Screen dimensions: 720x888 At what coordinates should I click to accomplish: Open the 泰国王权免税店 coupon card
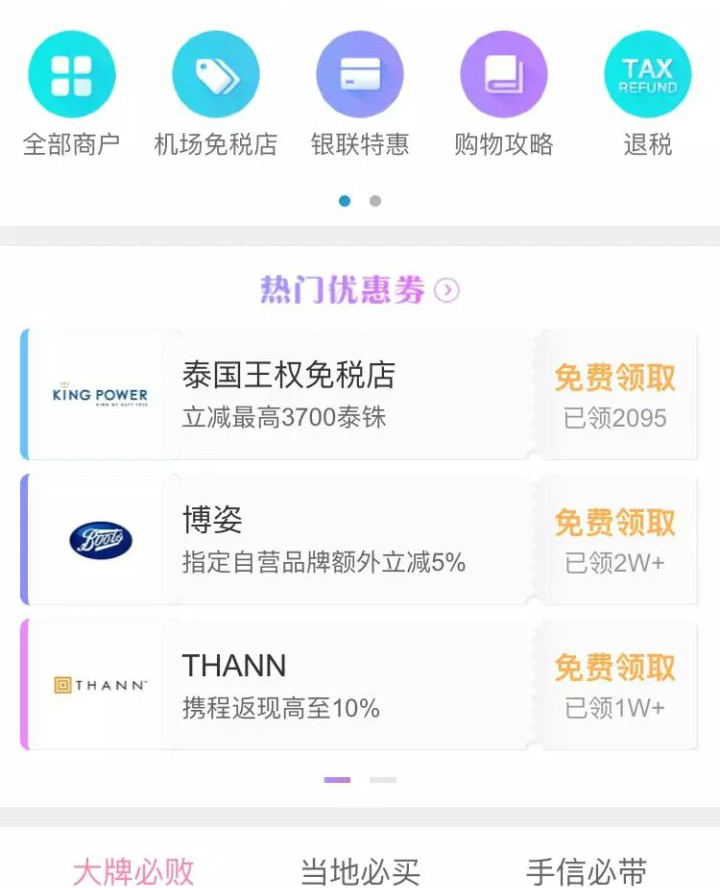290,395
